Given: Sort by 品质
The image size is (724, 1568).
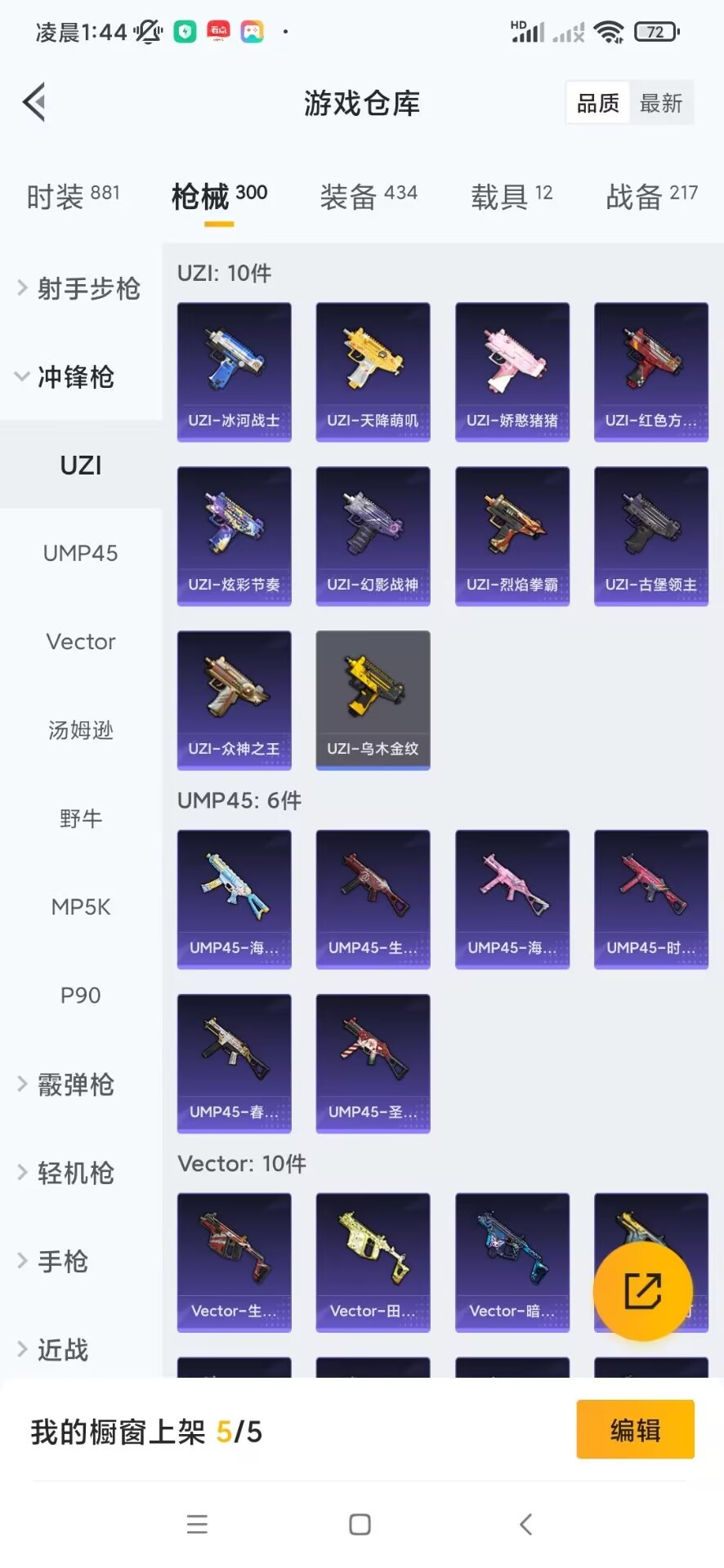Looking at the screenshot, I should click(598, 103).
